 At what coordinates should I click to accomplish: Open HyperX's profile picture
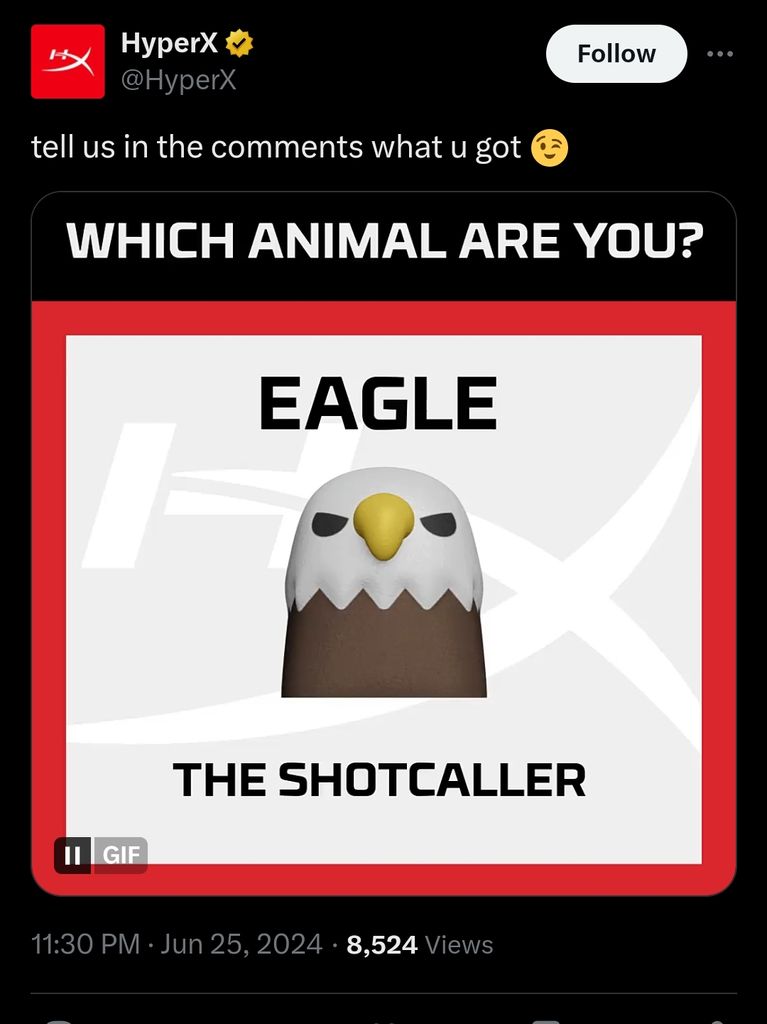pyautogui.click(x=67, y=62)
